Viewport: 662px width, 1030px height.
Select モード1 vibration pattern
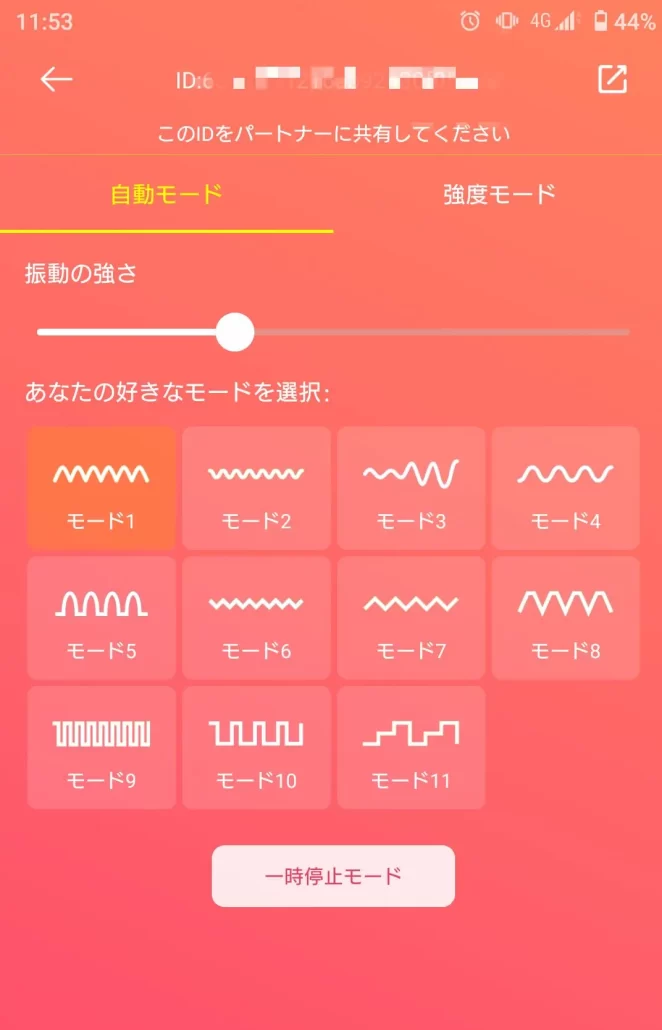click(x=101, y=488)
